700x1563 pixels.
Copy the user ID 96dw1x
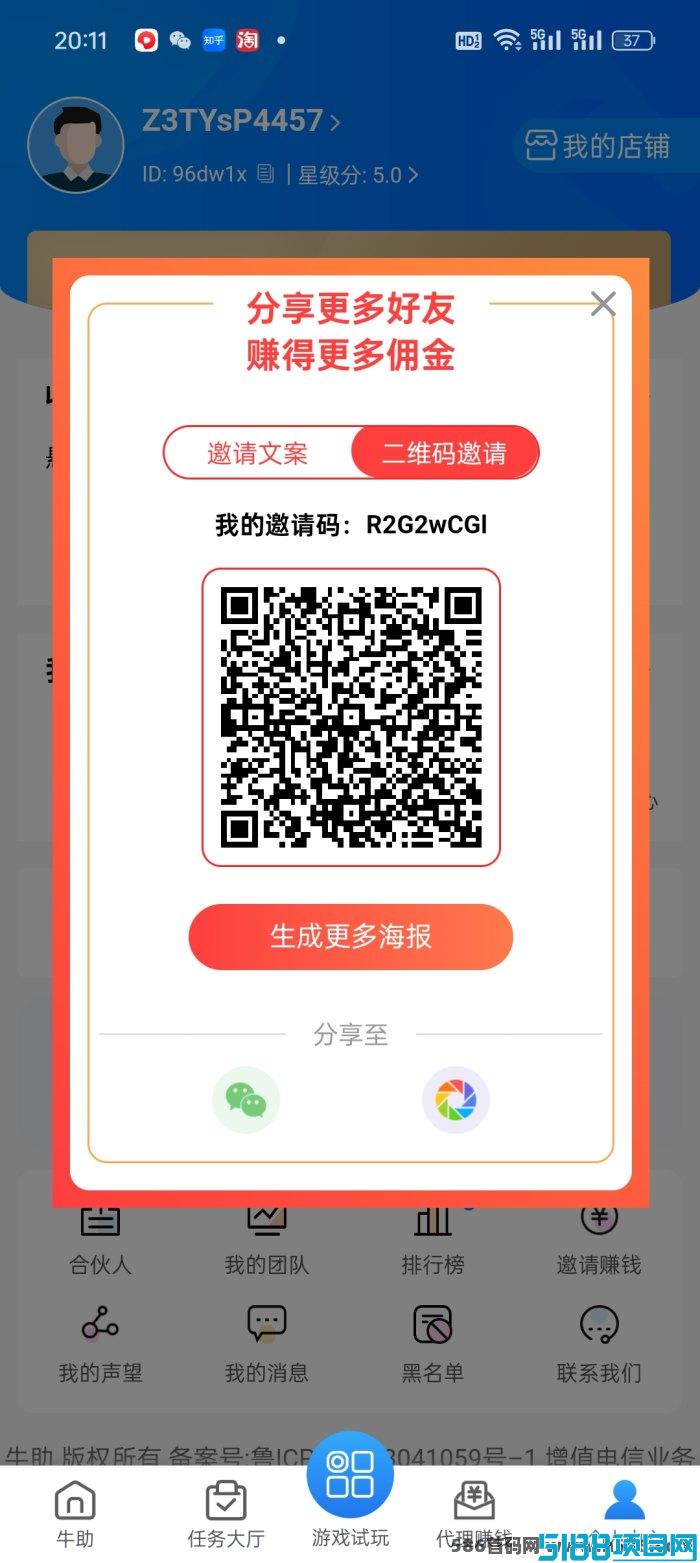265,174
